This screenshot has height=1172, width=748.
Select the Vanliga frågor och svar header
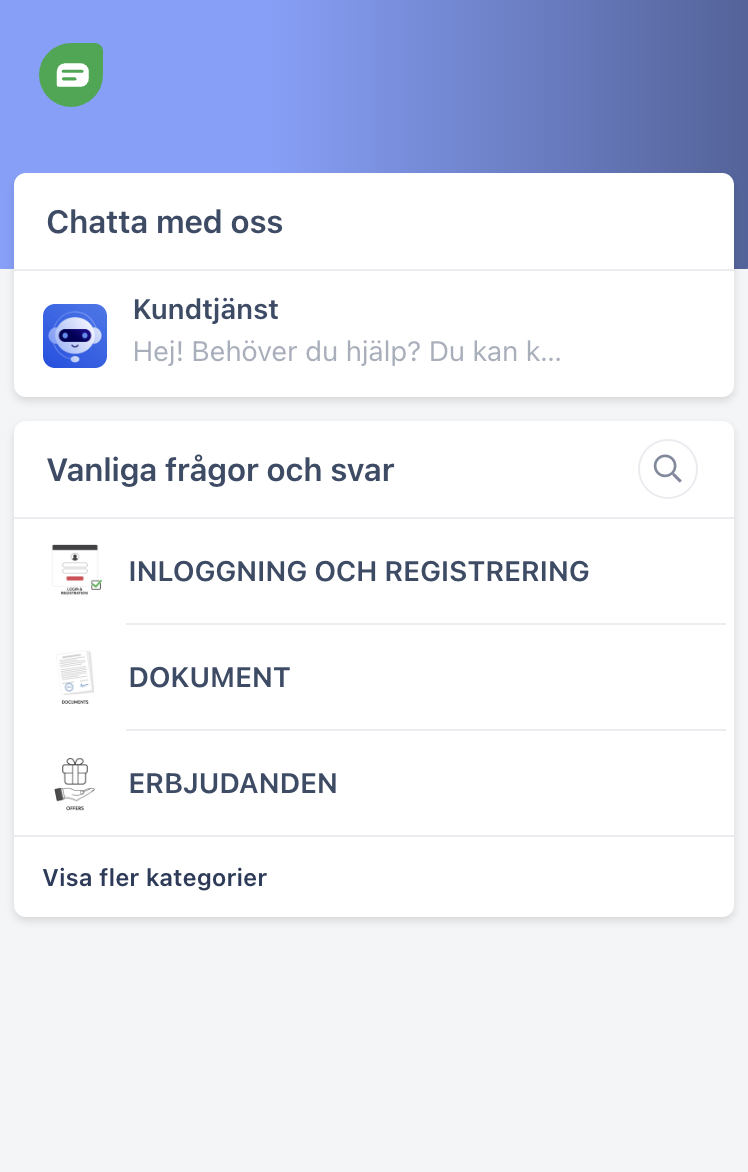tap(219, 469)
